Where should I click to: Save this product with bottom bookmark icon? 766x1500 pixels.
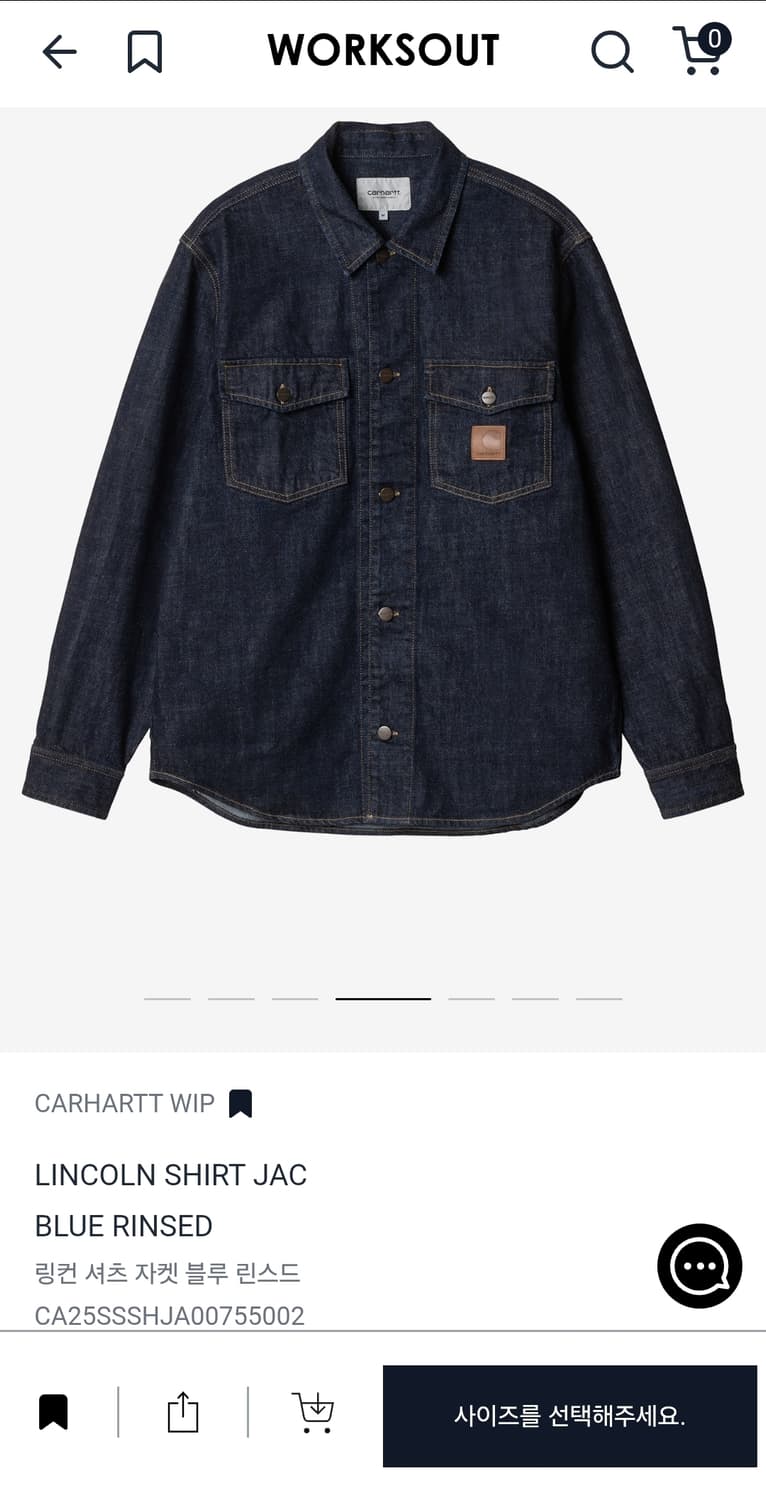pyautogui.click(x=53, y=1412)
